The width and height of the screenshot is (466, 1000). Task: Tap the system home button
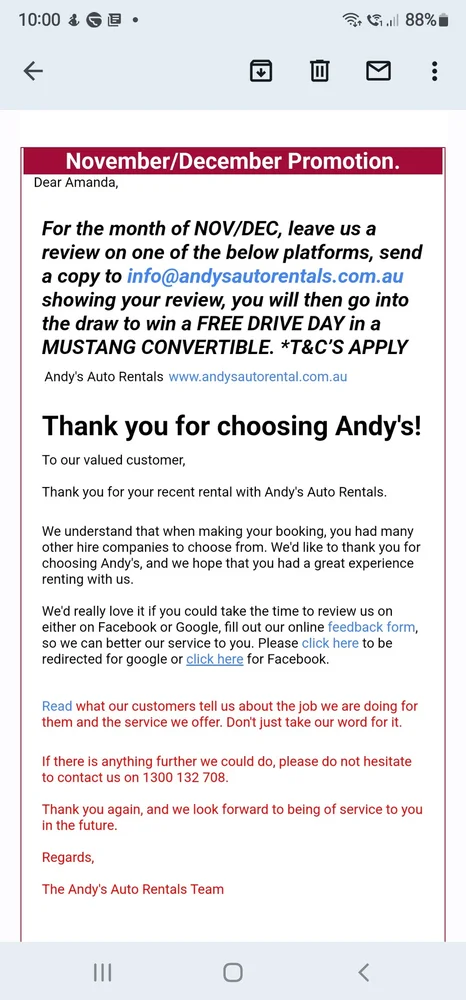233,972
